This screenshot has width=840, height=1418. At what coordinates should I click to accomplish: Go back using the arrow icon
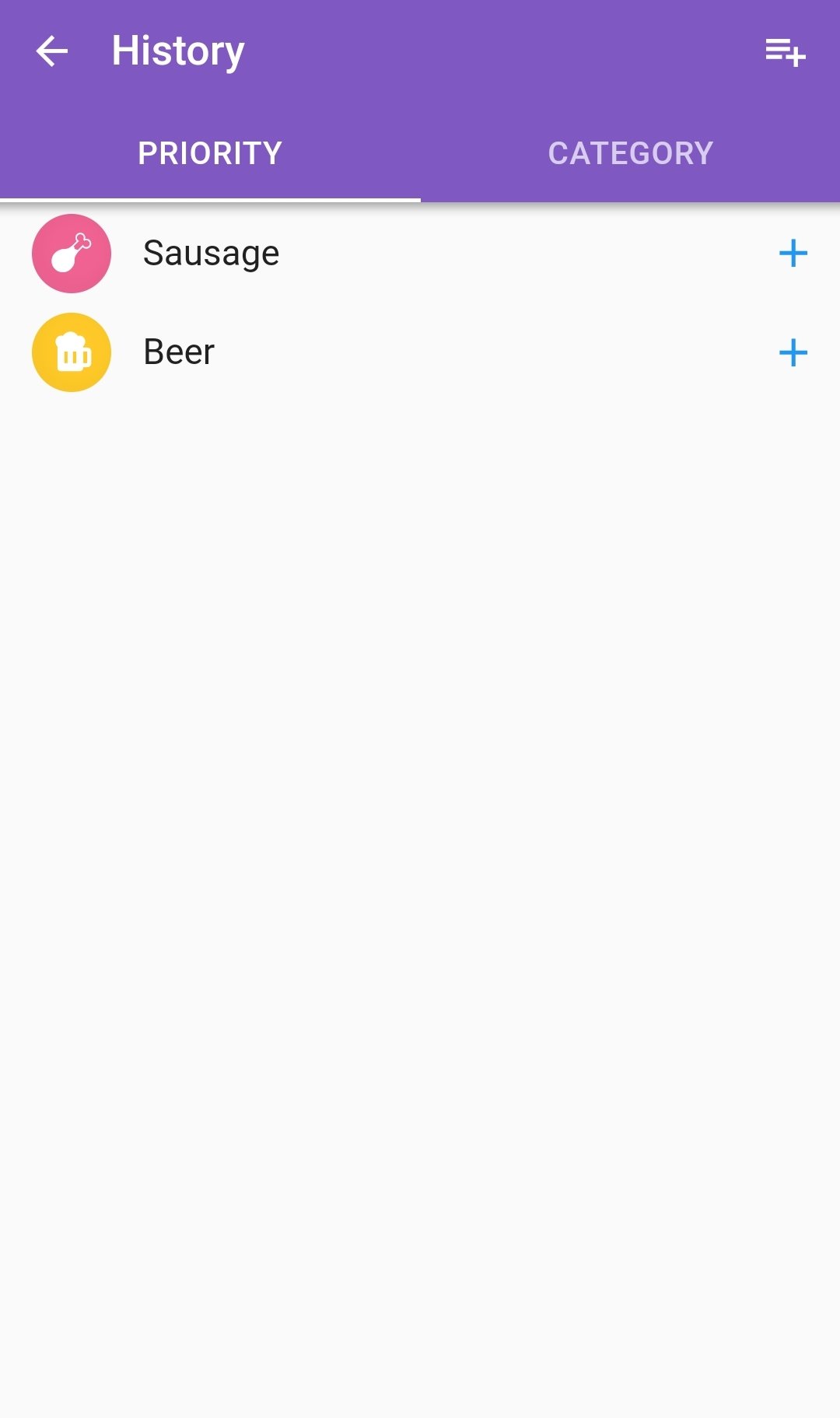tap(52, 51)
